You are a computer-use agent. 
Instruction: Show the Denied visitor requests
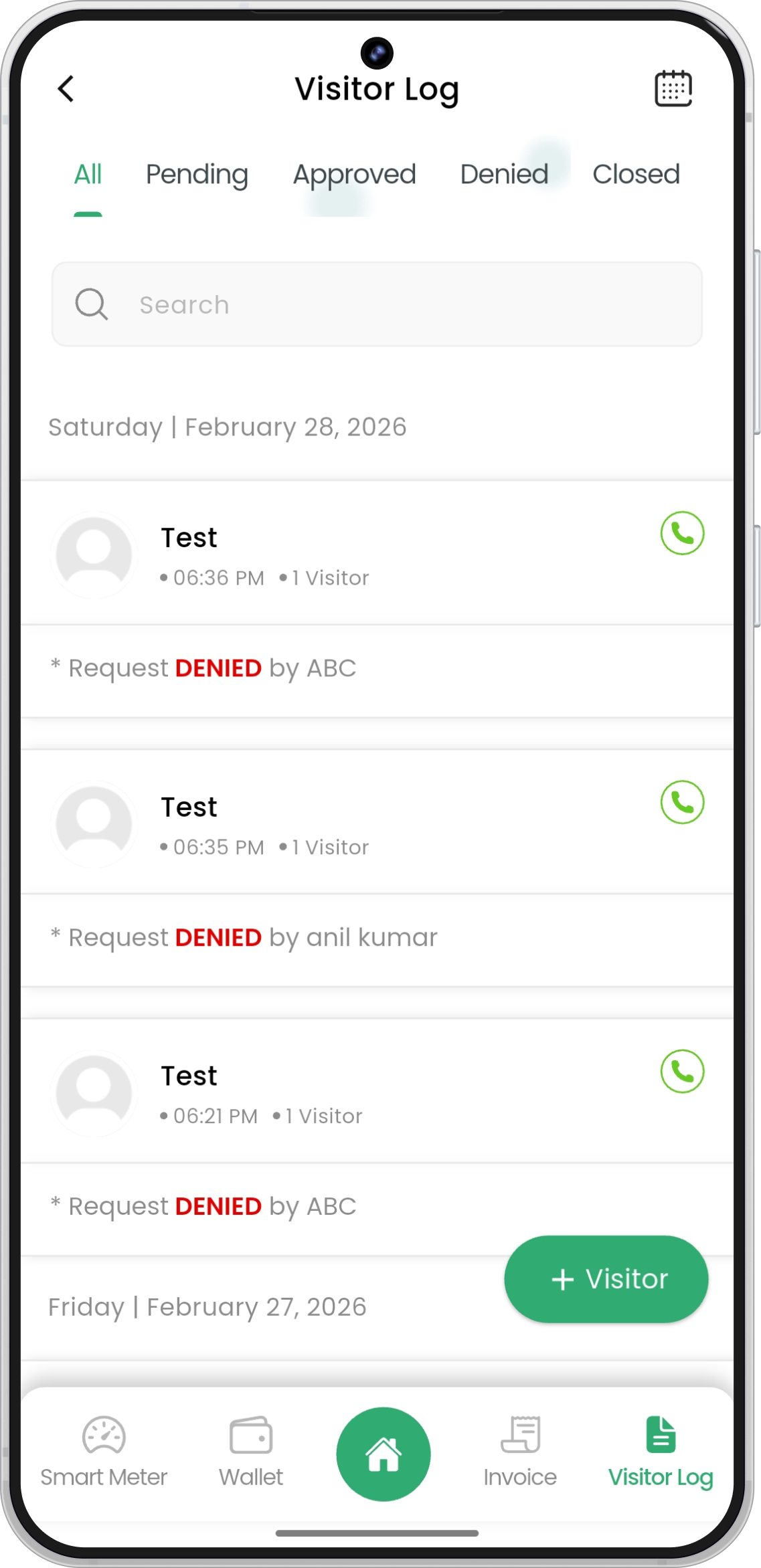coord(504,175)
